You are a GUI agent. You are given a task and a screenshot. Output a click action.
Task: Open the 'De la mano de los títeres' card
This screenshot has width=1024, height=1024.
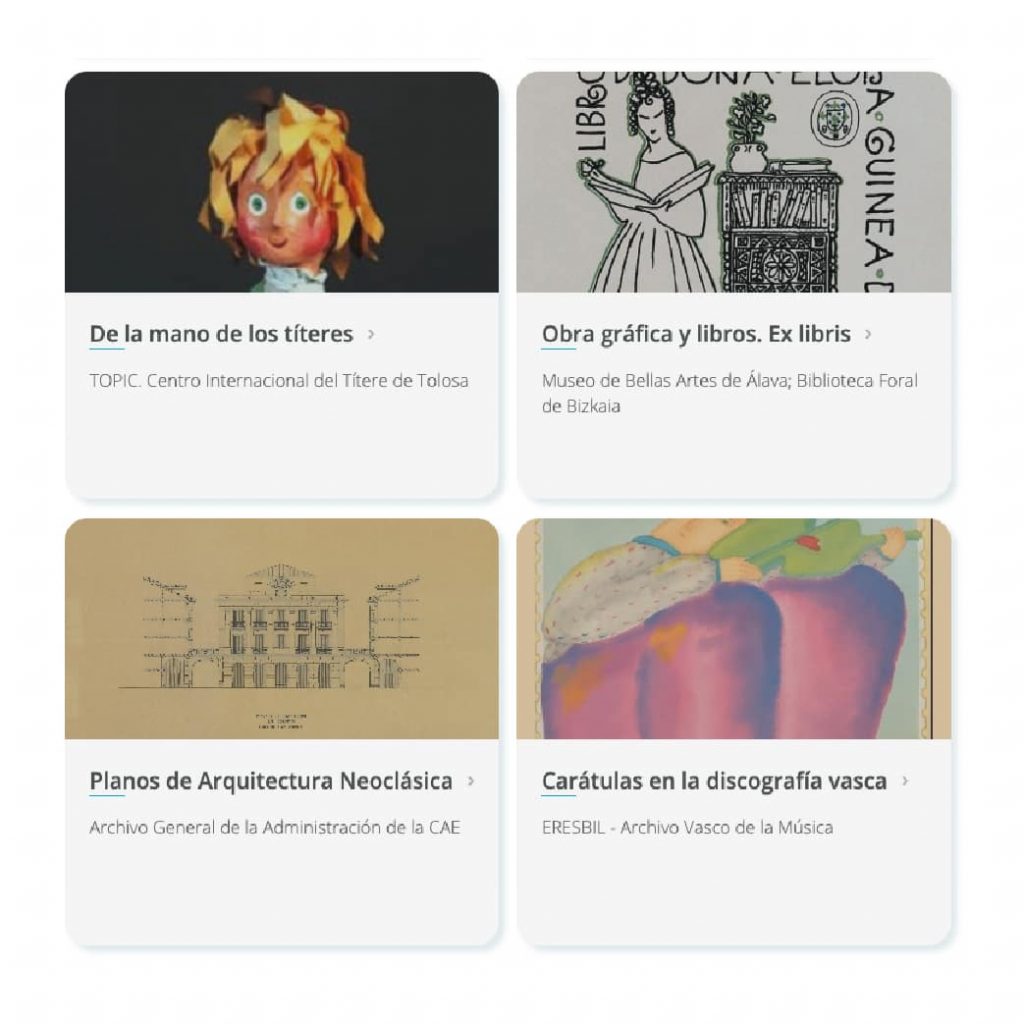click(x=221, y=334)
